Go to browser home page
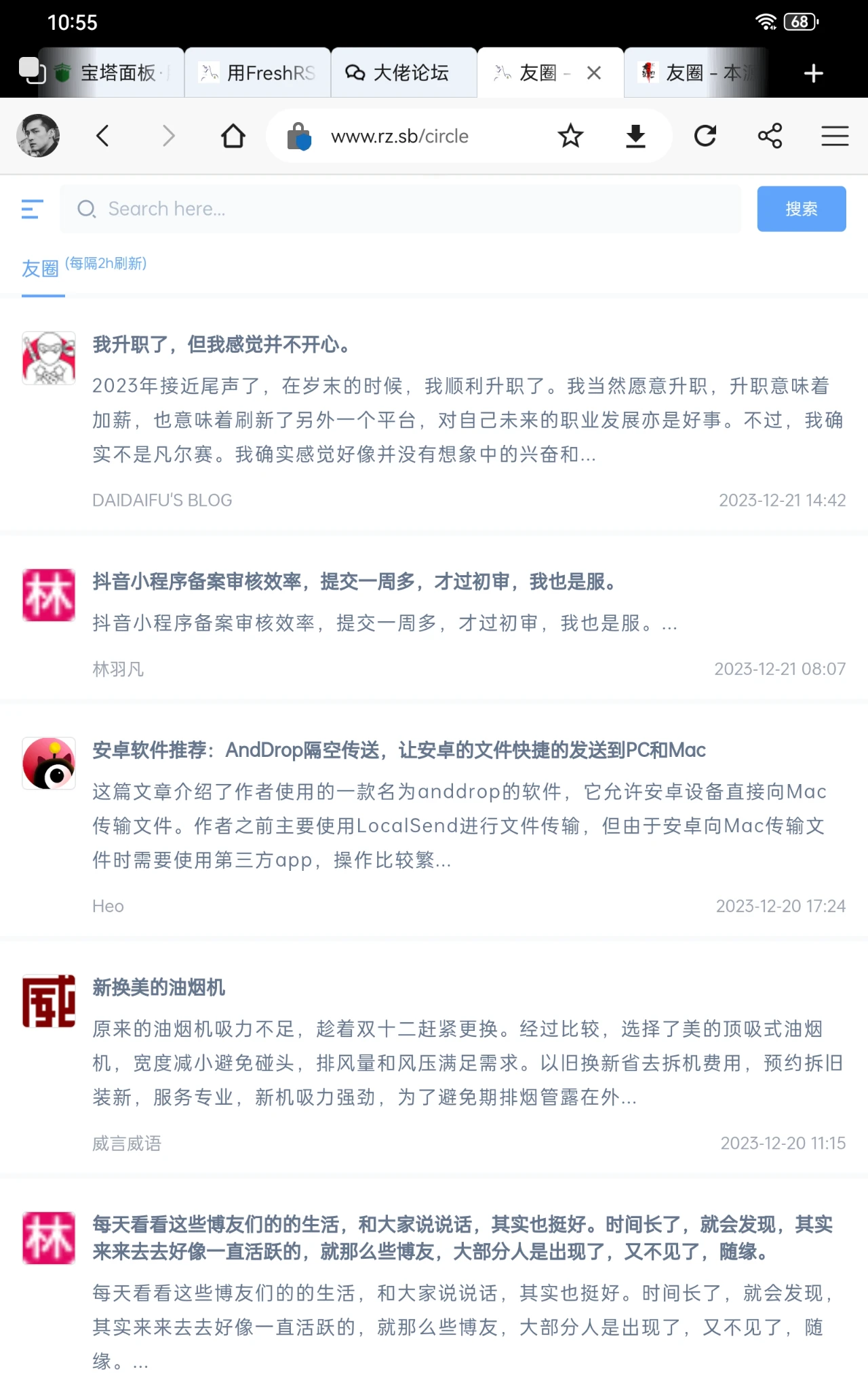This screenshot has height=1389, width=868. pyautogui.click(x=233, y=136)
